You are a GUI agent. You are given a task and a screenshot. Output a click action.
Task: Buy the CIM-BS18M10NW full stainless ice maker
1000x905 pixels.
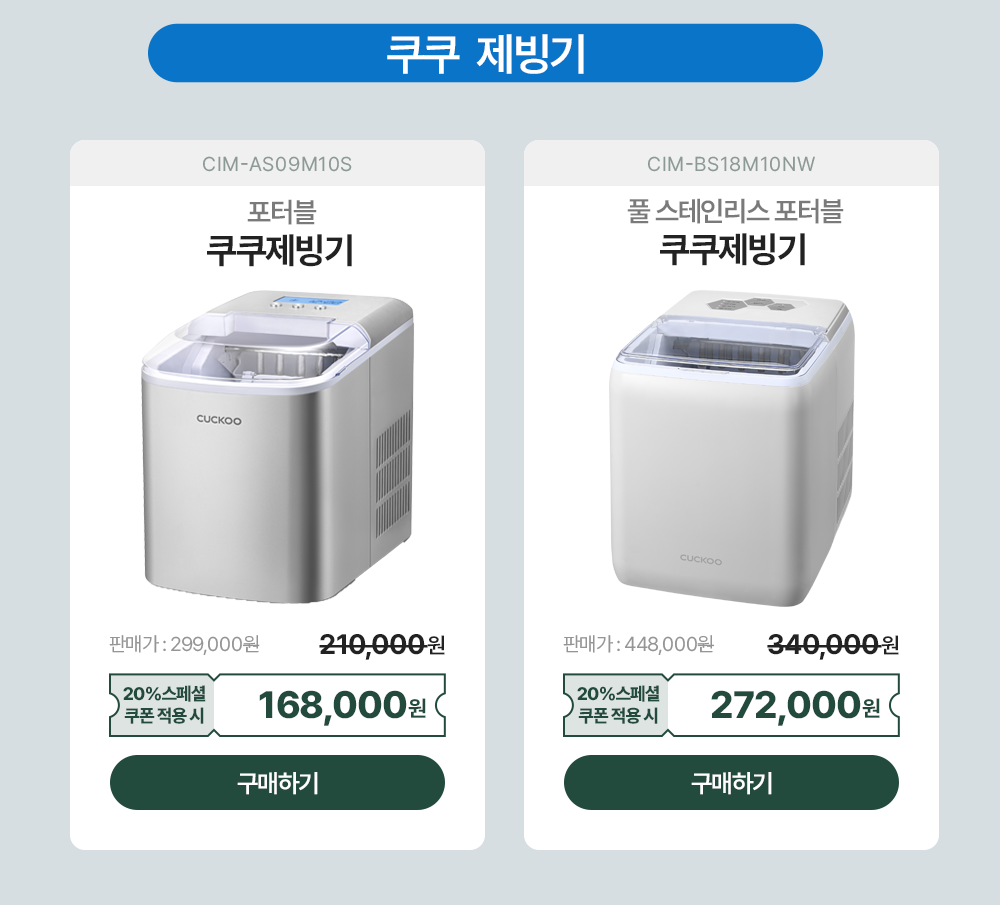731,783
